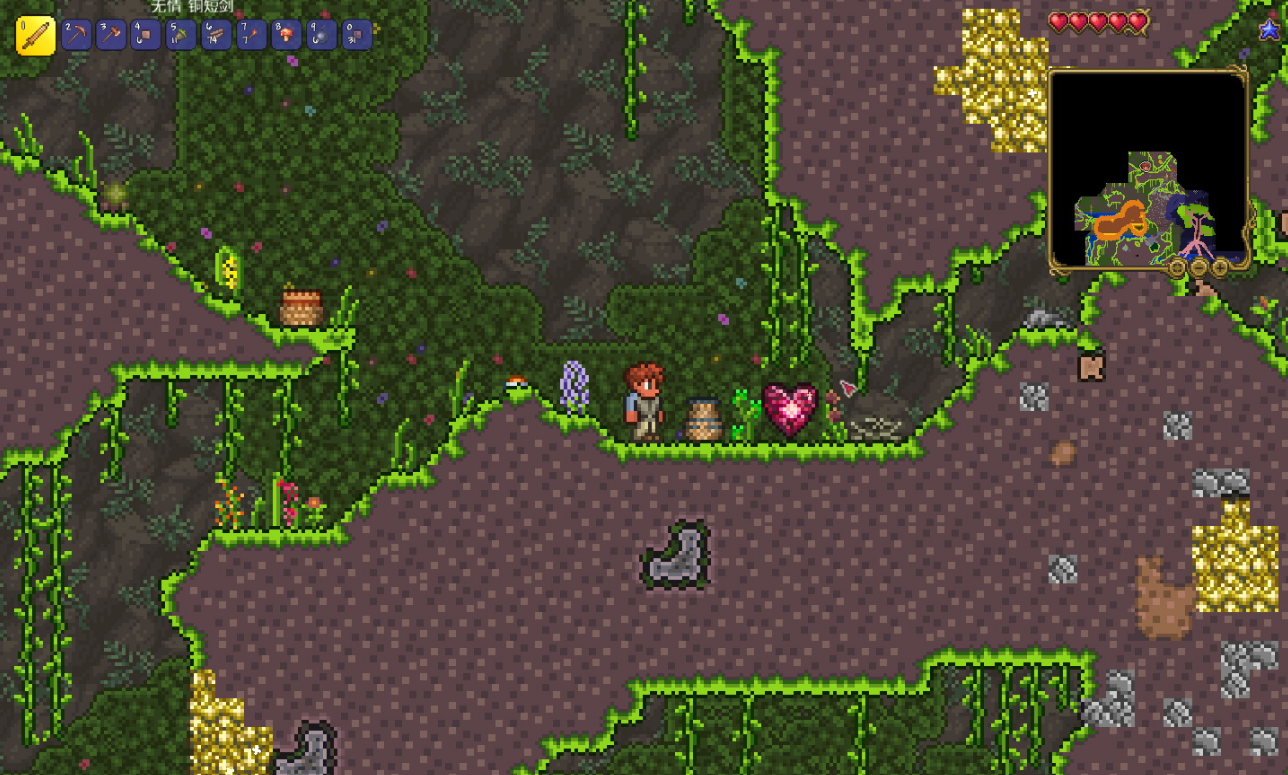Zoom in the minimap
This screenshot has height=775, width=1288.
(x=1220, y=268)
